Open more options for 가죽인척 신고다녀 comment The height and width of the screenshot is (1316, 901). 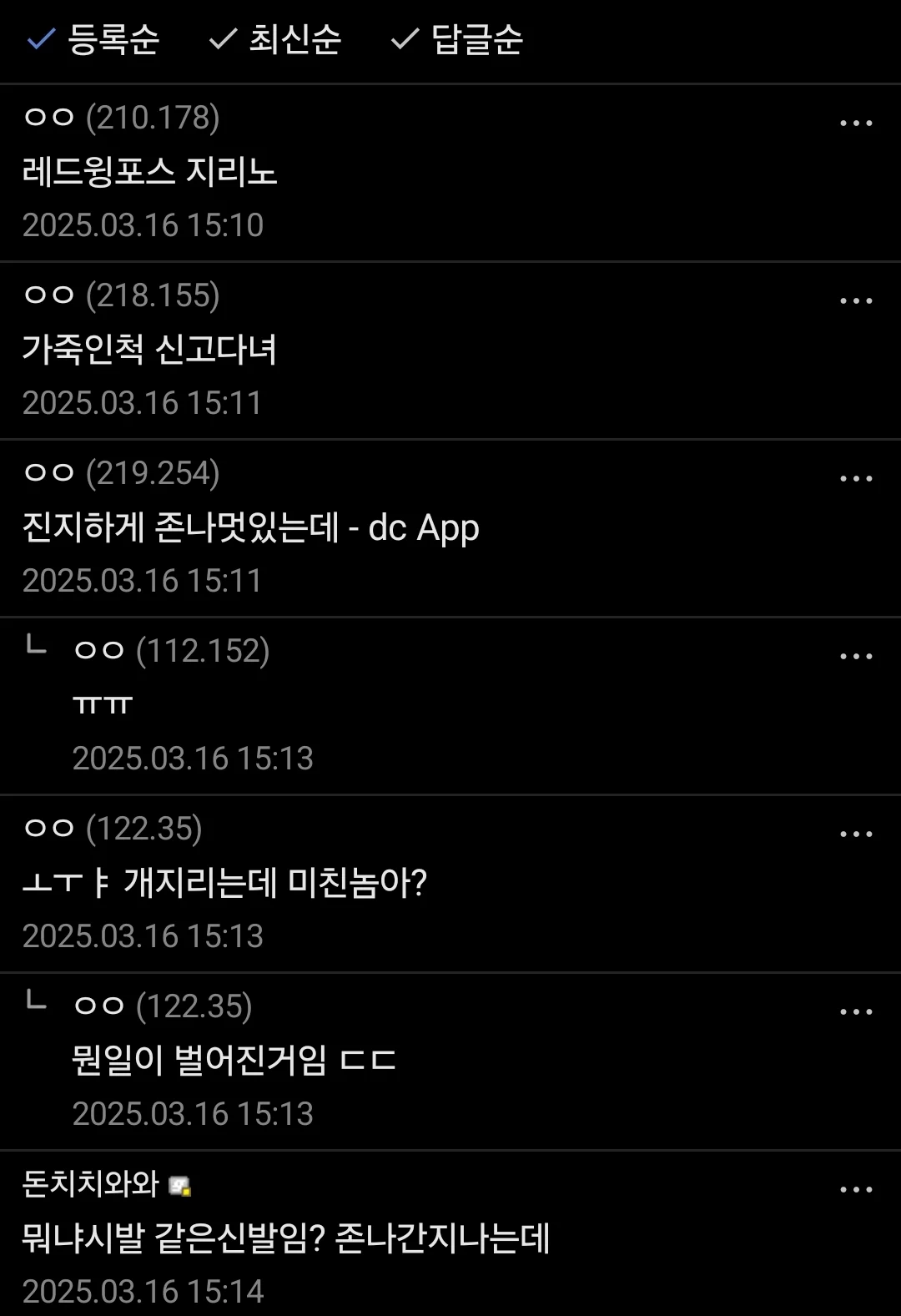[x=855, y=301]
